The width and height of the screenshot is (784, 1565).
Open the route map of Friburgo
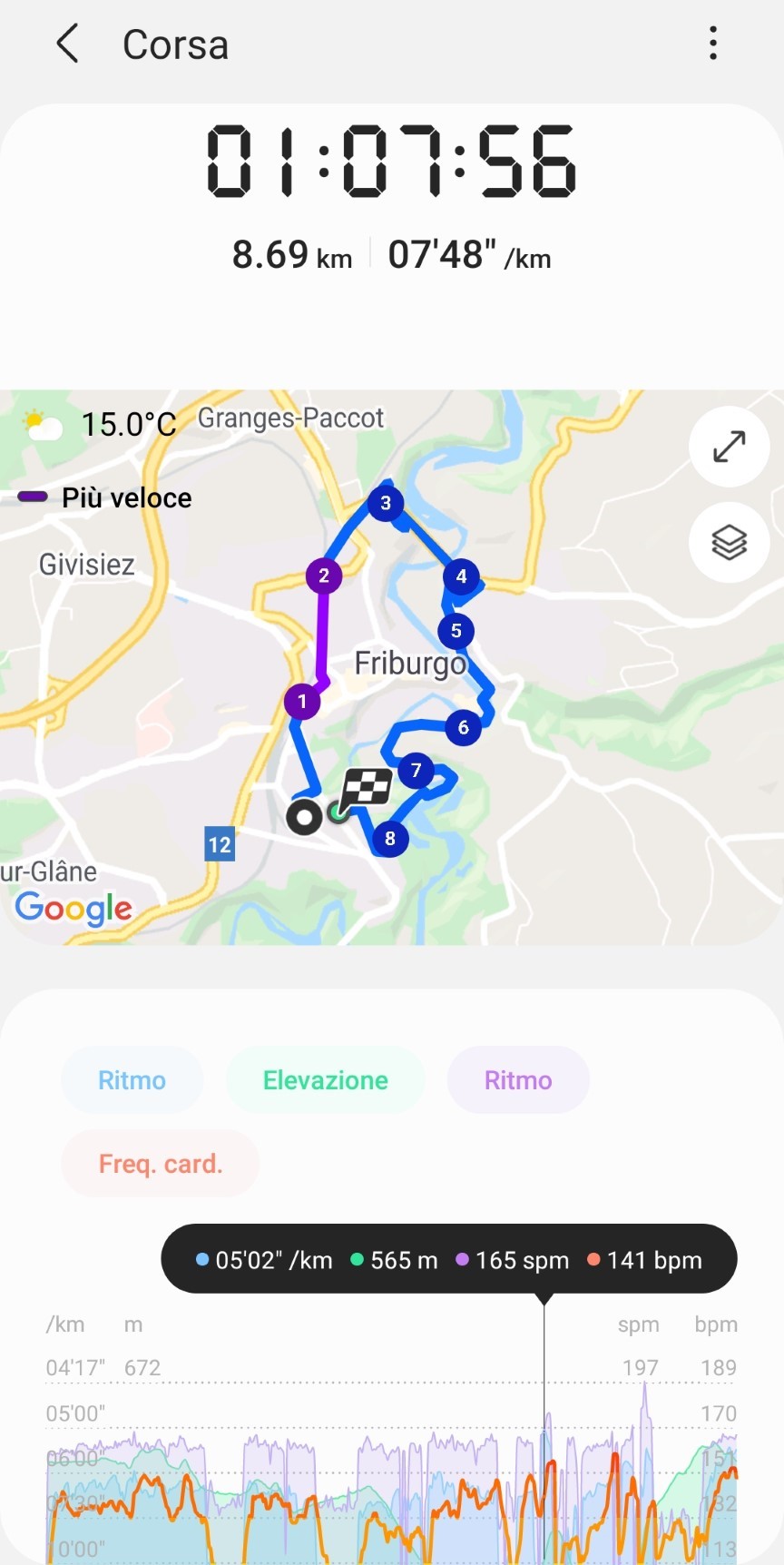(392, 668)
